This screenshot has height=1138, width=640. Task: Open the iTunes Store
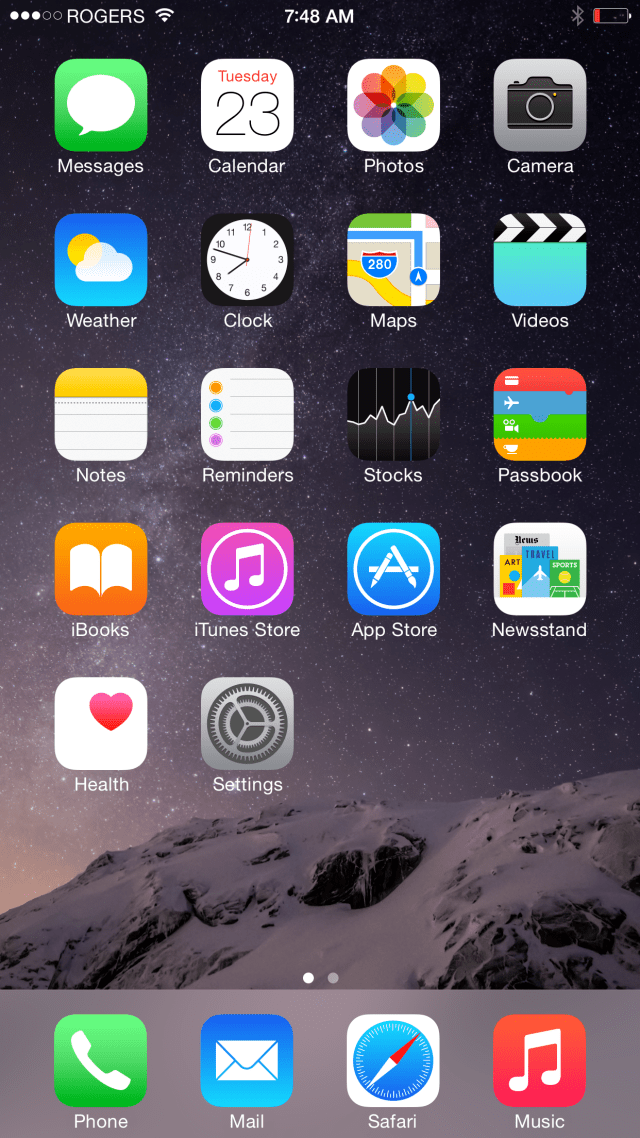(247, 569)
